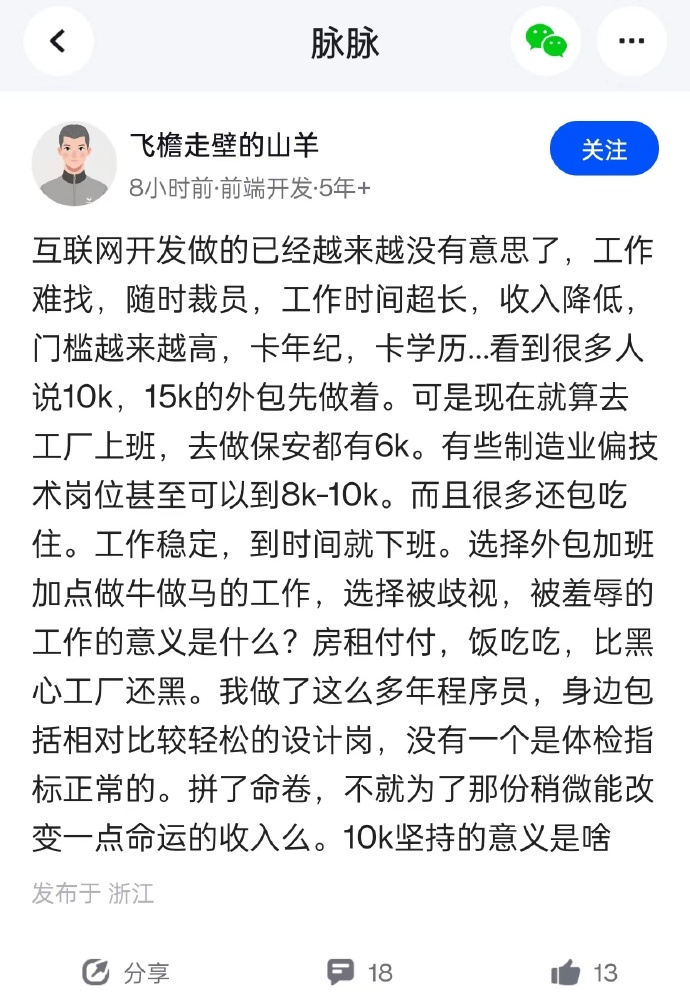
Task: Open 飞檐走壁的山羊's profile avatar
Action: (74, 164)
